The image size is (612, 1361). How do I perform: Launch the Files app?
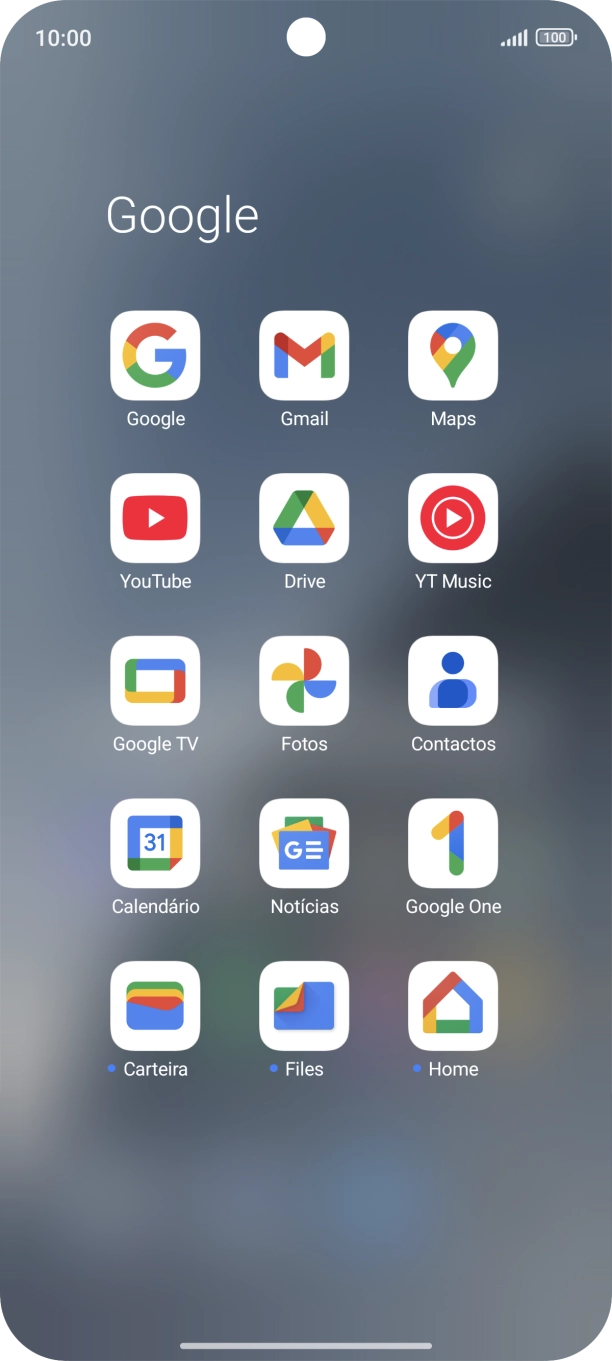[304, 1006]
